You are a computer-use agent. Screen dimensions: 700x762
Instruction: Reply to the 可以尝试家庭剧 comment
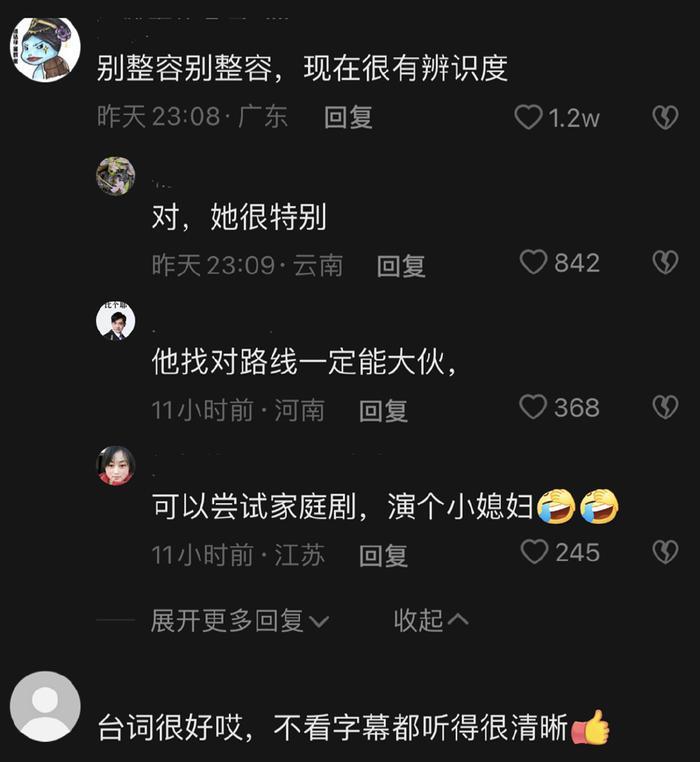click(x=383, y=555)
